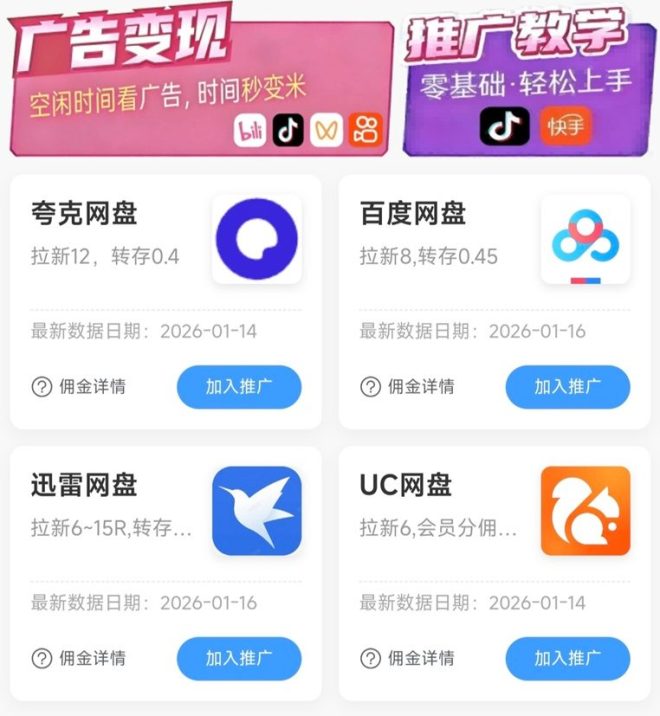Join the 迅雷网盘 promotion
This screenshot has height=716, width=660.
point(239,658)
